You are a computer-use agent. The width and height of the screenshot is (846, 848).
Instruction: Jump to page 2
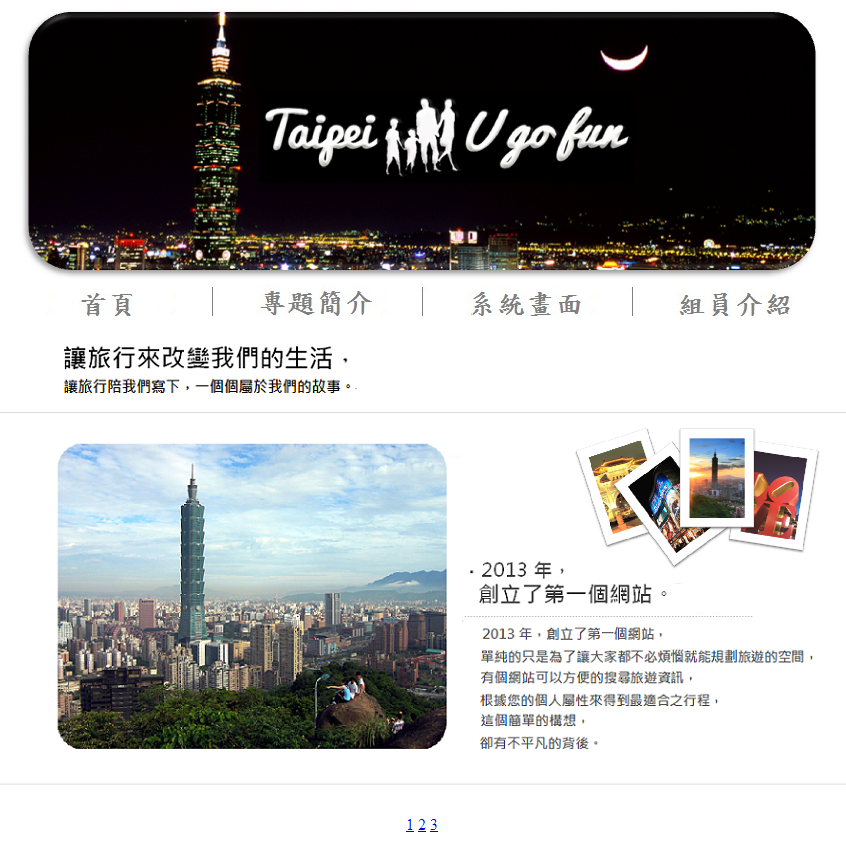[x=422, y=825]
